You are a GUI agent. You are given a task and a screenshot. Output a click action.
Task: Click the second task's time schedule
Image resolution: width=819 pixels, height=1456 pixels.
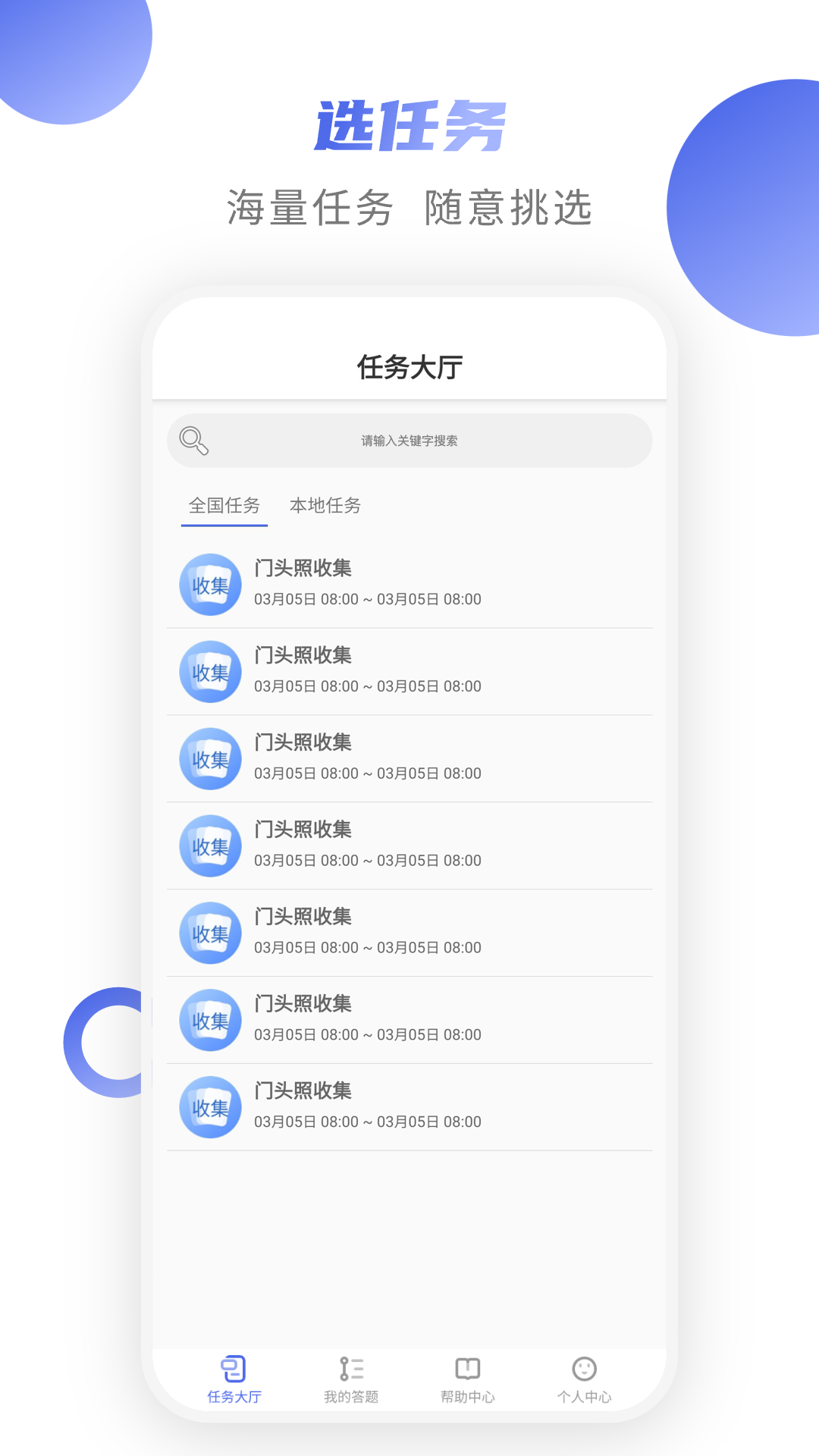(x=367, y=686)
